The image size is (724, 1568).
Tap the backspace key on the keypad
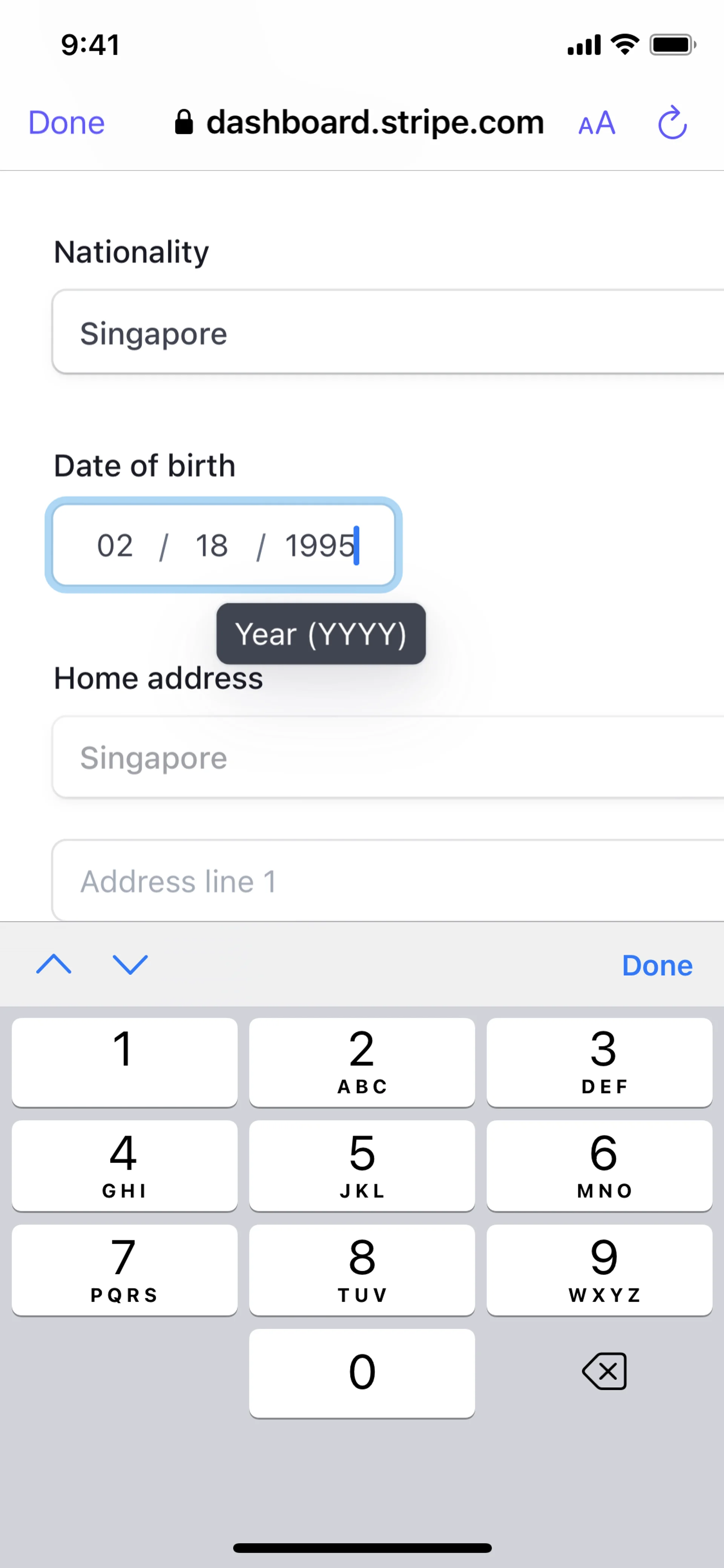point(604,1372)
